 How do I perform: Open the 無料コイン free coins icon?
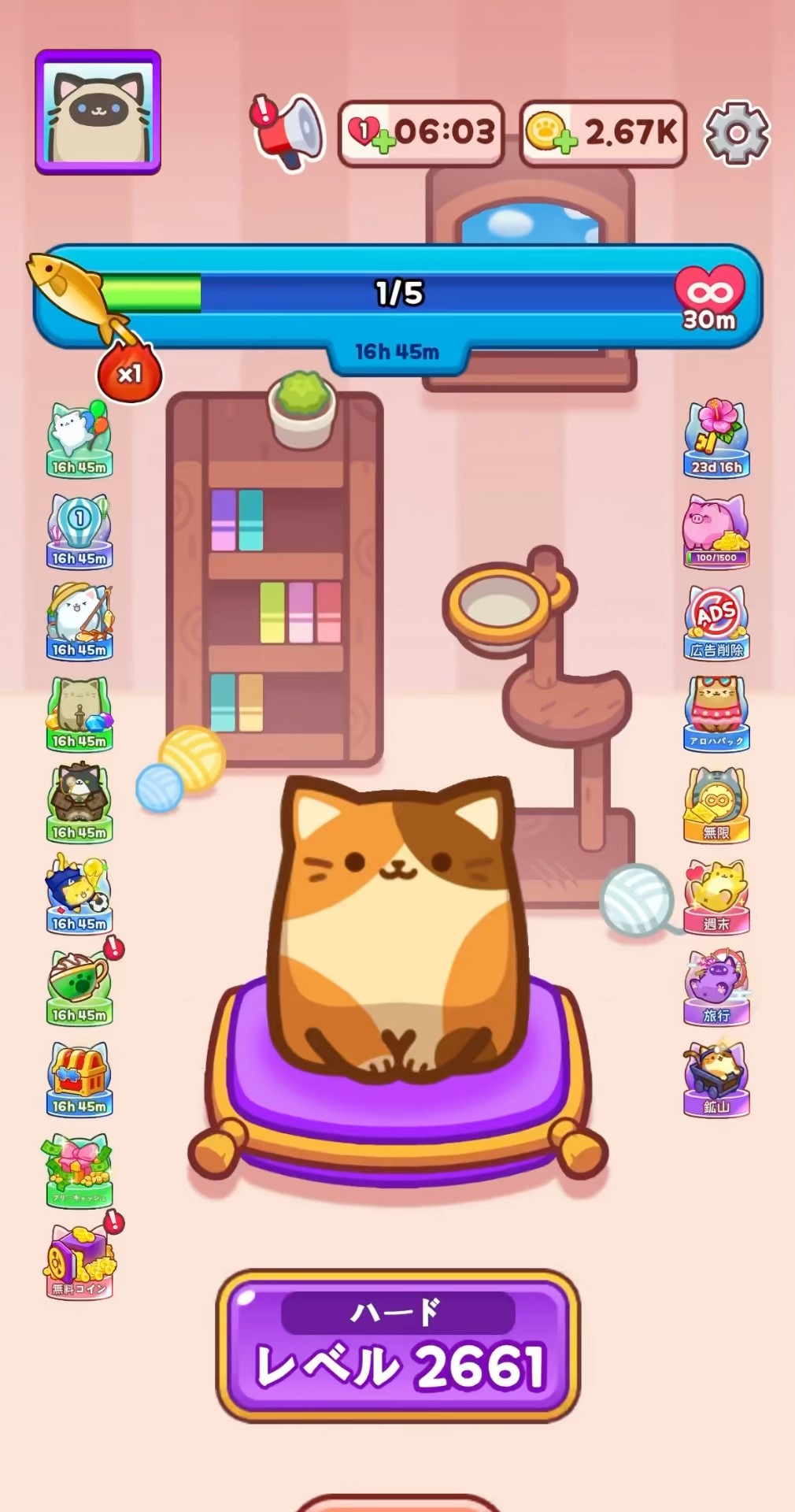coord(79,1261)
